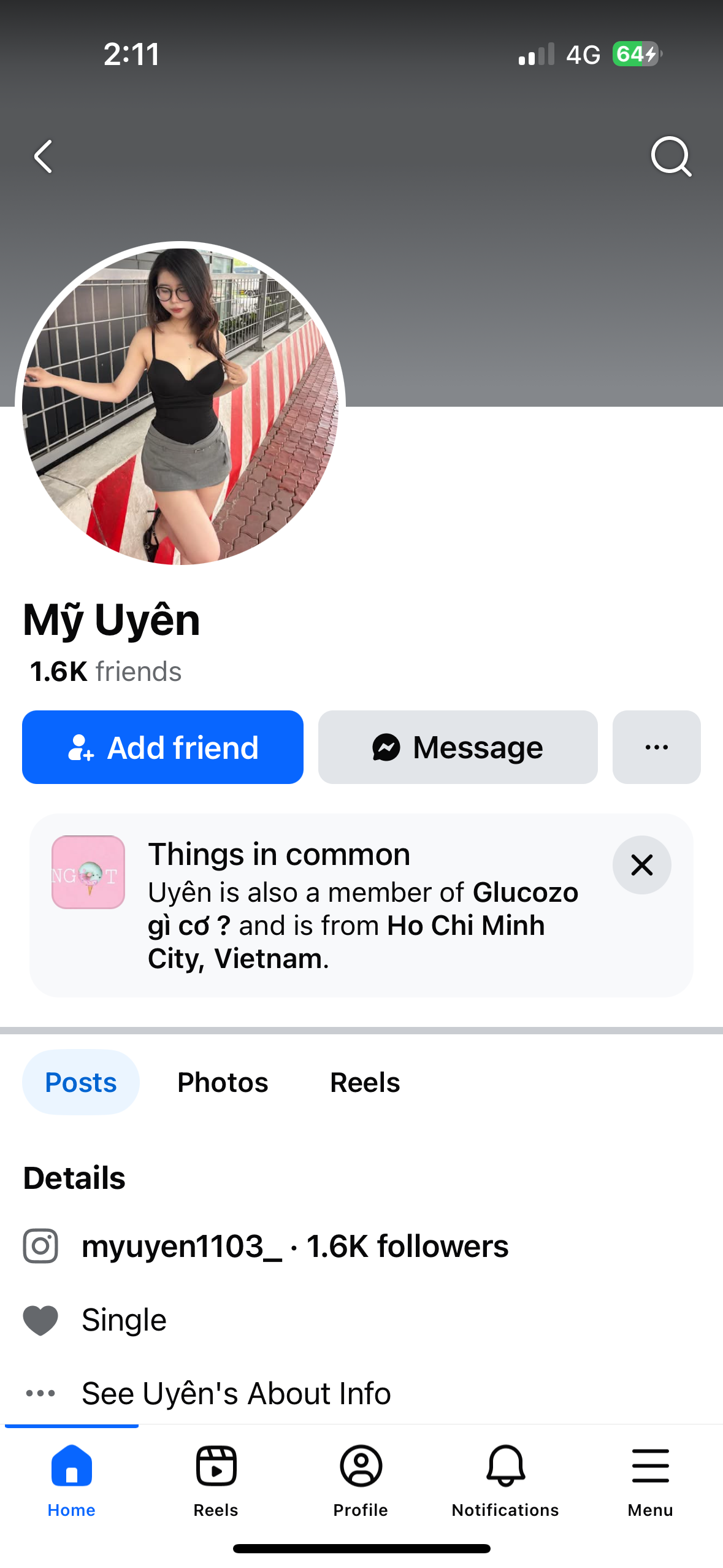Switch to the Photos tab
The image size is (723, 1568).
coord(223,1083)
